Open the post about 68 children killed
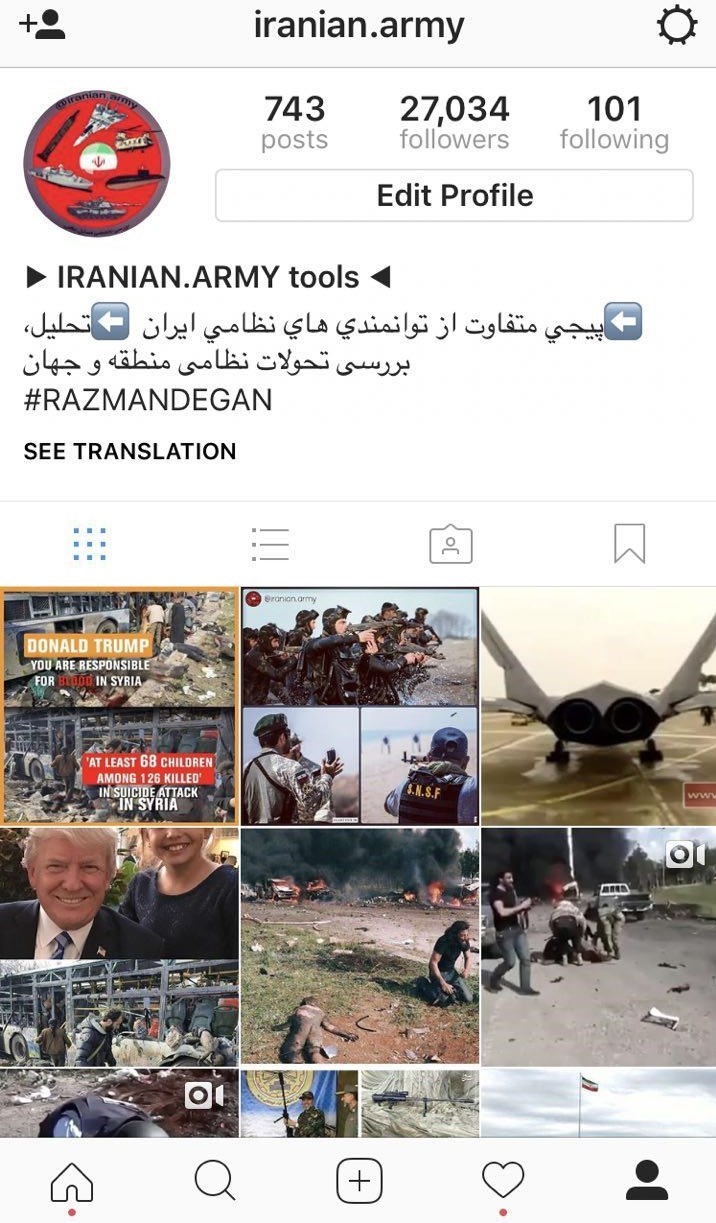Image resolution: width=716 pixels, height=1223 pixels. click(x=119, y=706)
